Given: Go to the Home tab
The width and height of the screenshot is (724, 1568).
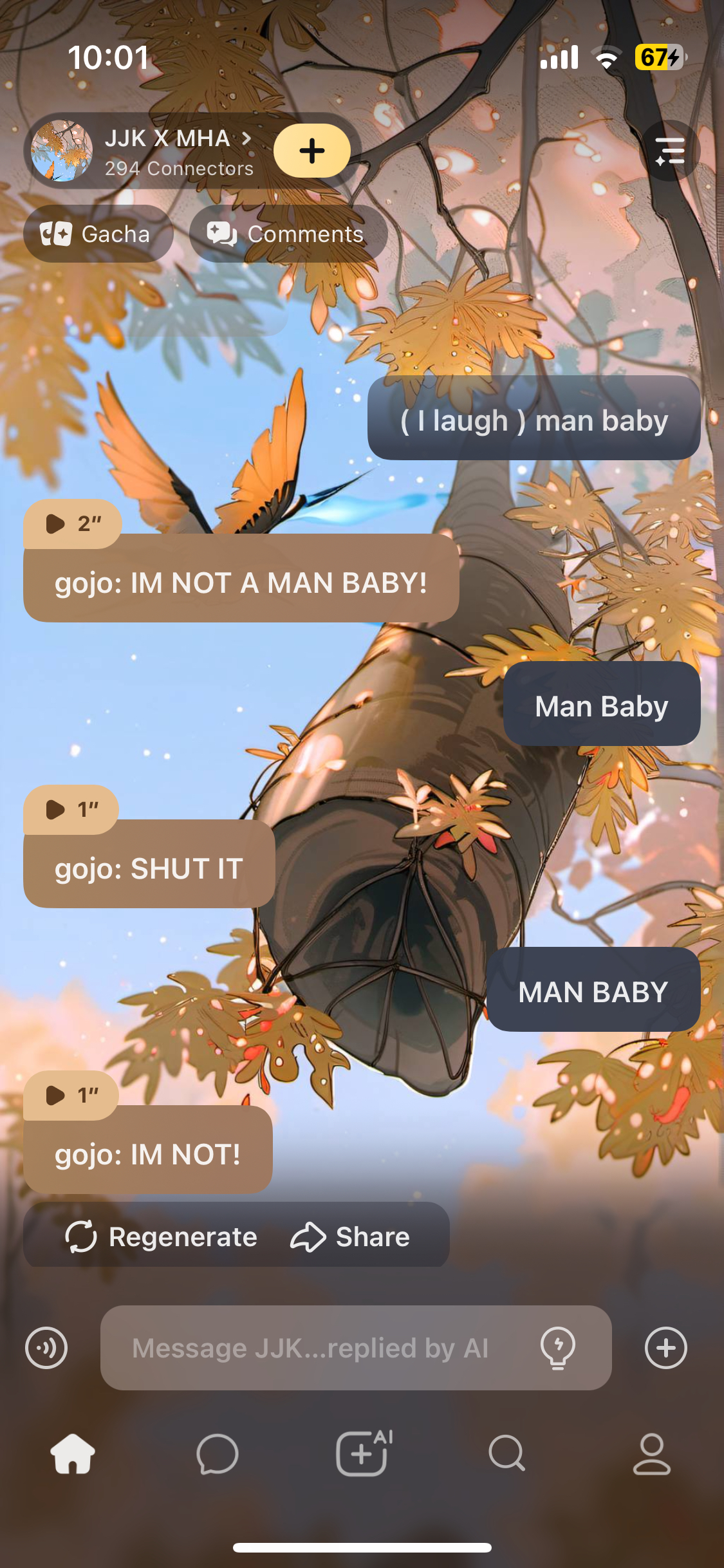Looking at the screenshot, I should 73,1454.
